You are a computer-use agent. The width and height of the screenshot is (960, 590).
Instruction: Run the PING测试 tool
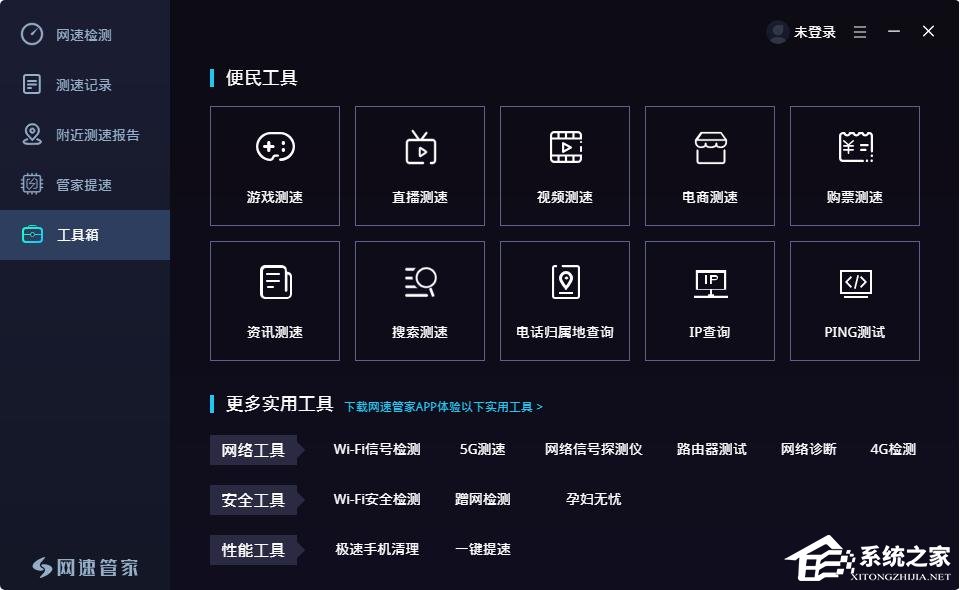[855, 301]
